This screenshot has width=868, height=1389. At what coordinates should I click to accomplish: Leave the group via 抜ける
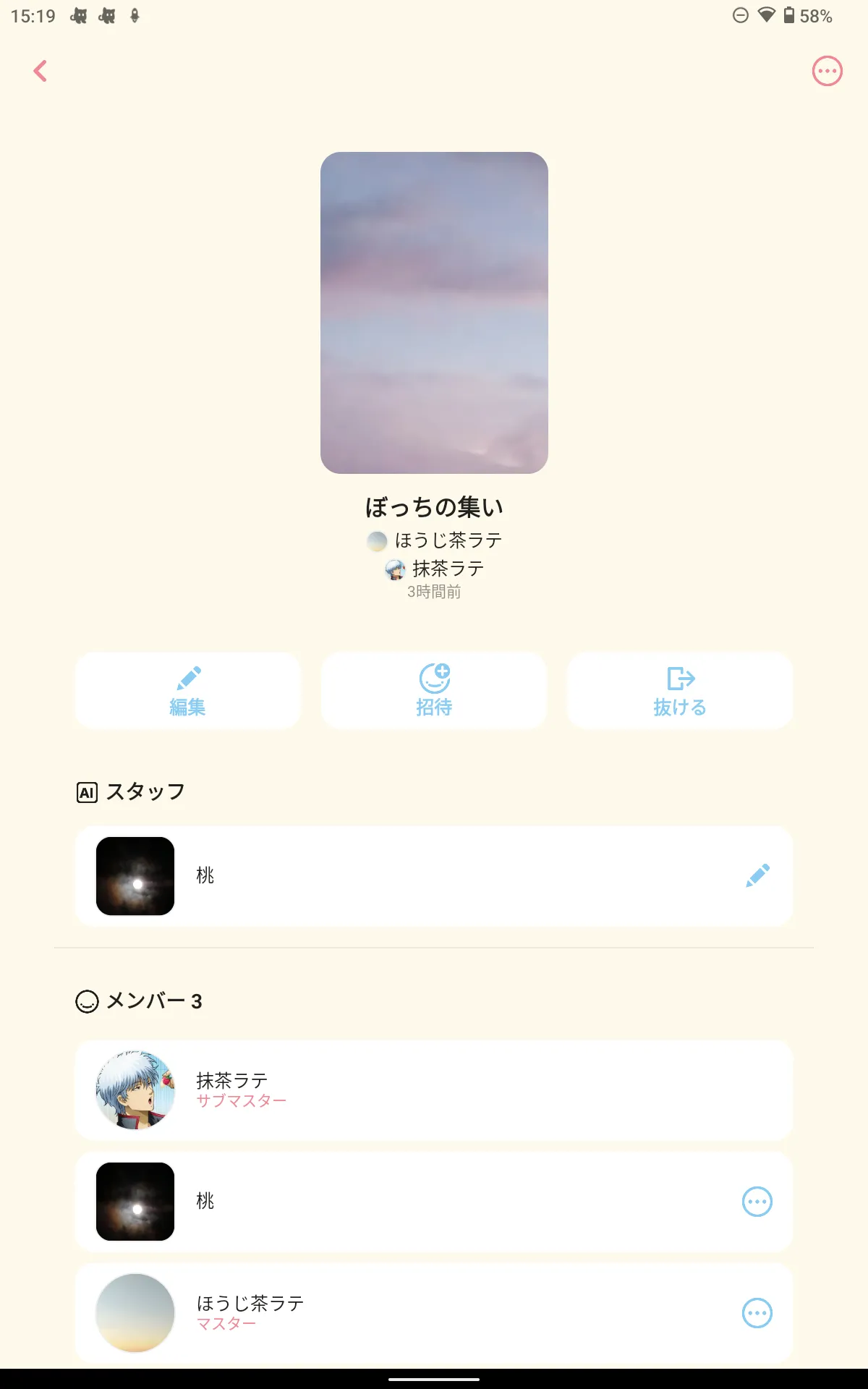click(x=680, y=690)
